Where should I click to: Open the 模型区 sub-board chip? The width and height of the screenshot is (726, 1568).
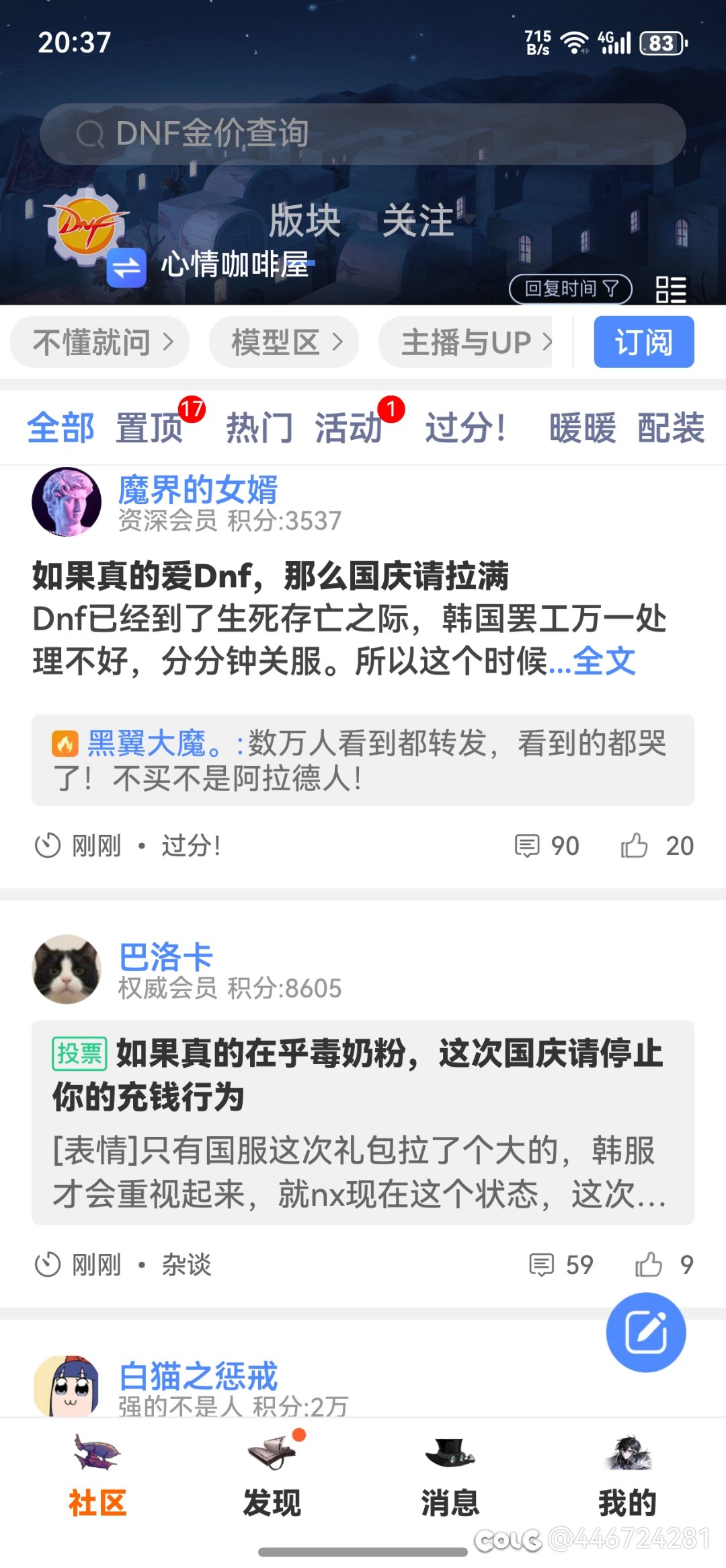click(284, 342)
